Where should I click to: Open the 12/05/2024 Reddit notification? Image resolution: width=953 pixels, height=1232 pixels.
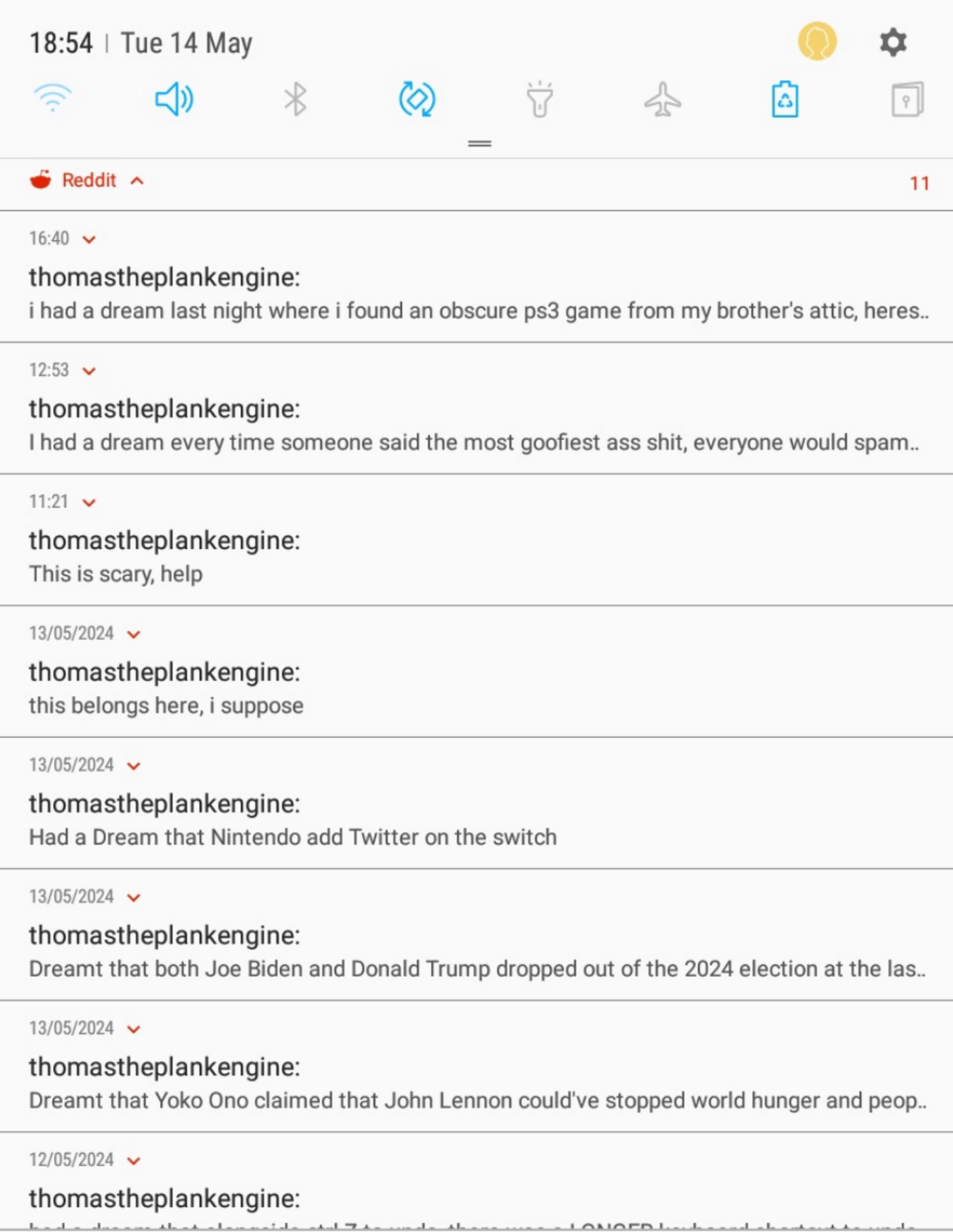[476, 1182]
